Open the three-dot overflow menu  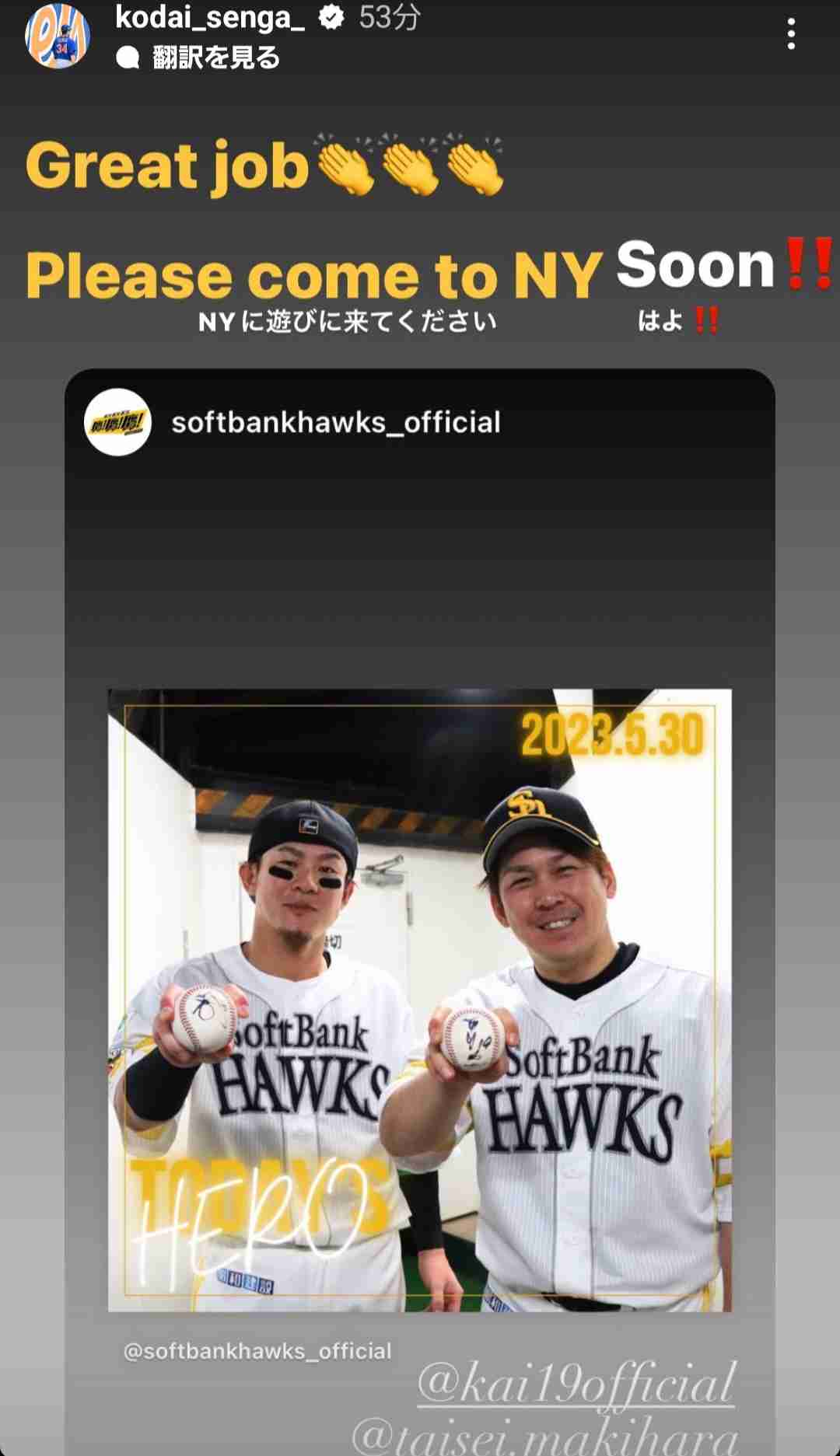[x=791, y=35]
